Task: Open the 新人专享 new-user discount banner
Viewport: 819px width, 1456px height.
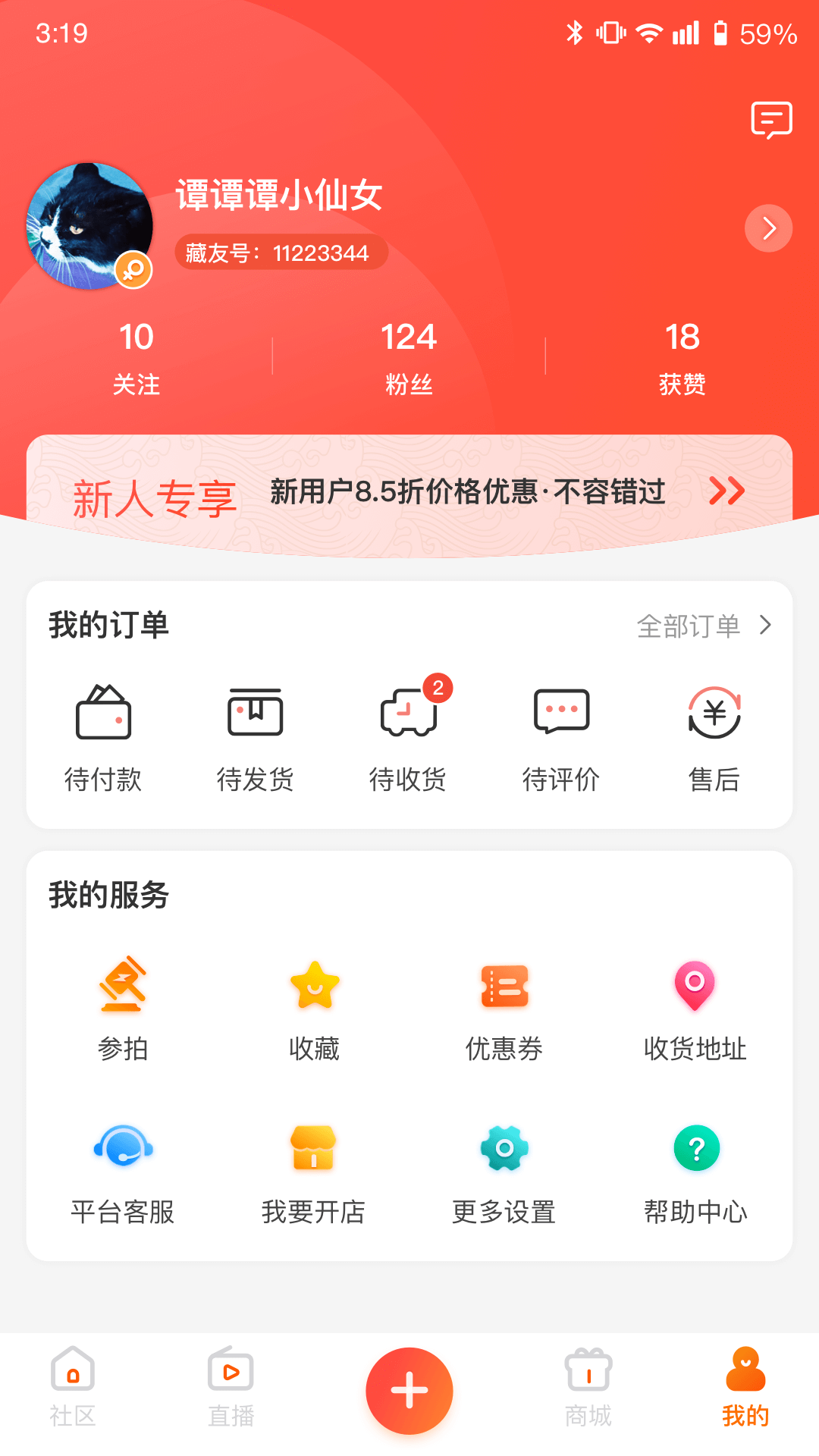Action: pos(409,493)
